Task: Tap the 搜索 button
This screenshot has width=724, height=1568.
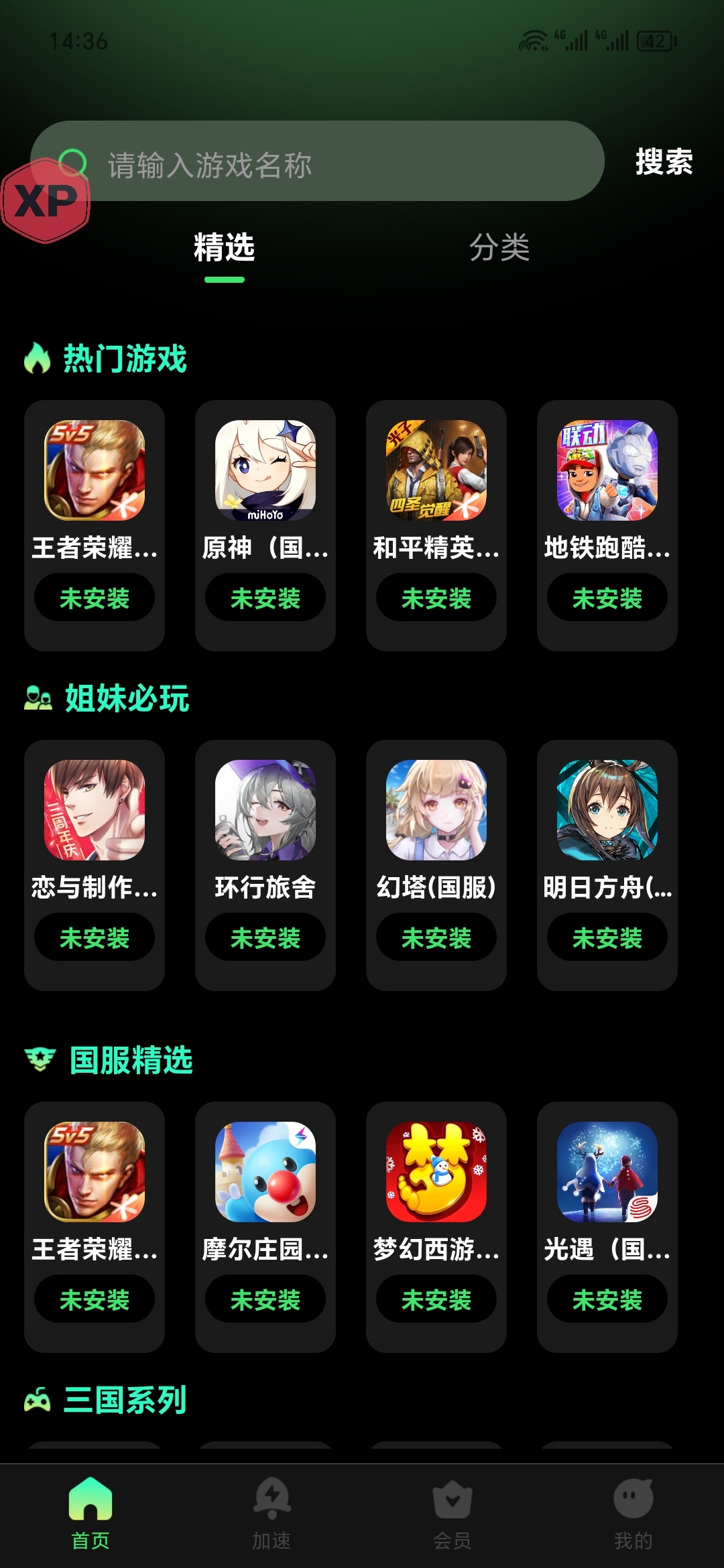Action: (664, 162)
